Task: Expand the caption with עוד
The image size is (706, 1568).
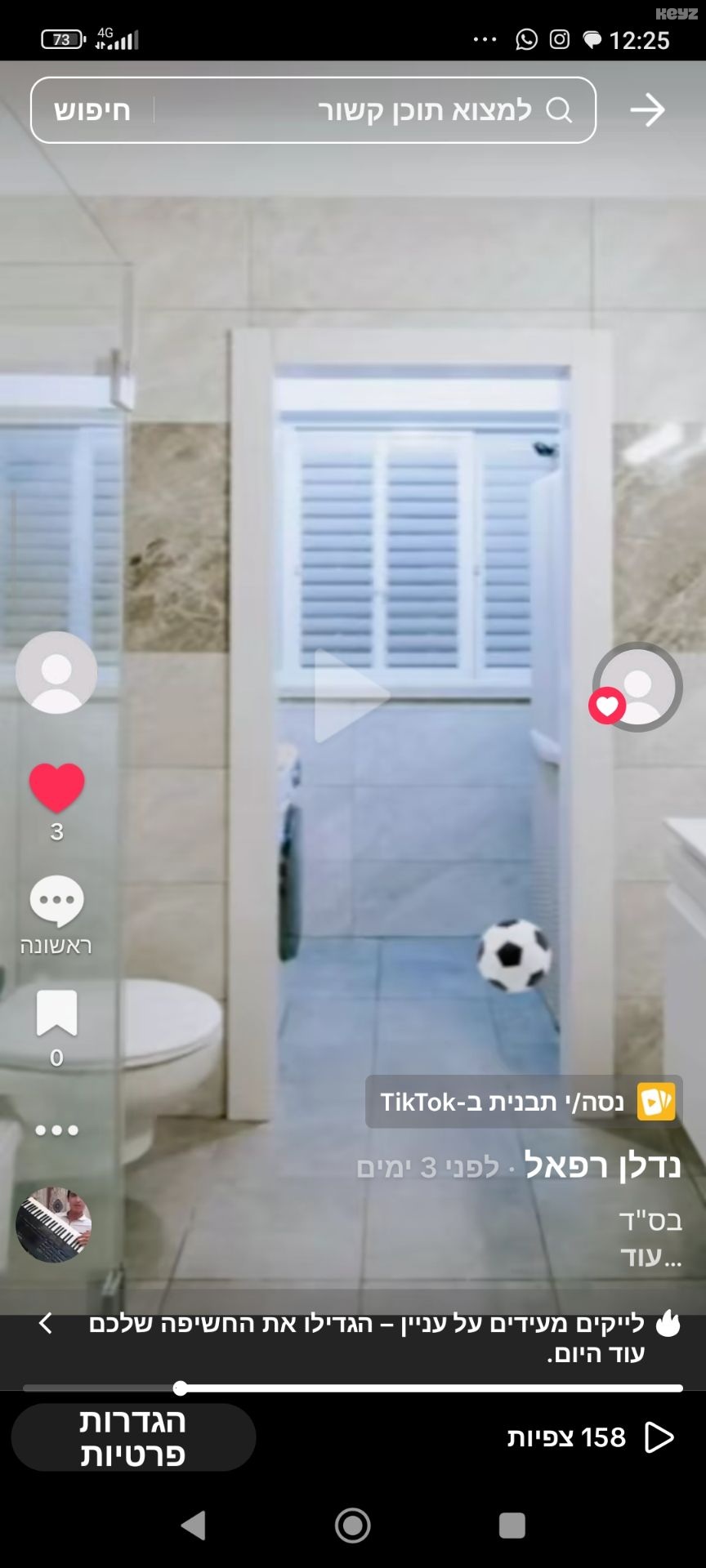Action: point(650,1256)
